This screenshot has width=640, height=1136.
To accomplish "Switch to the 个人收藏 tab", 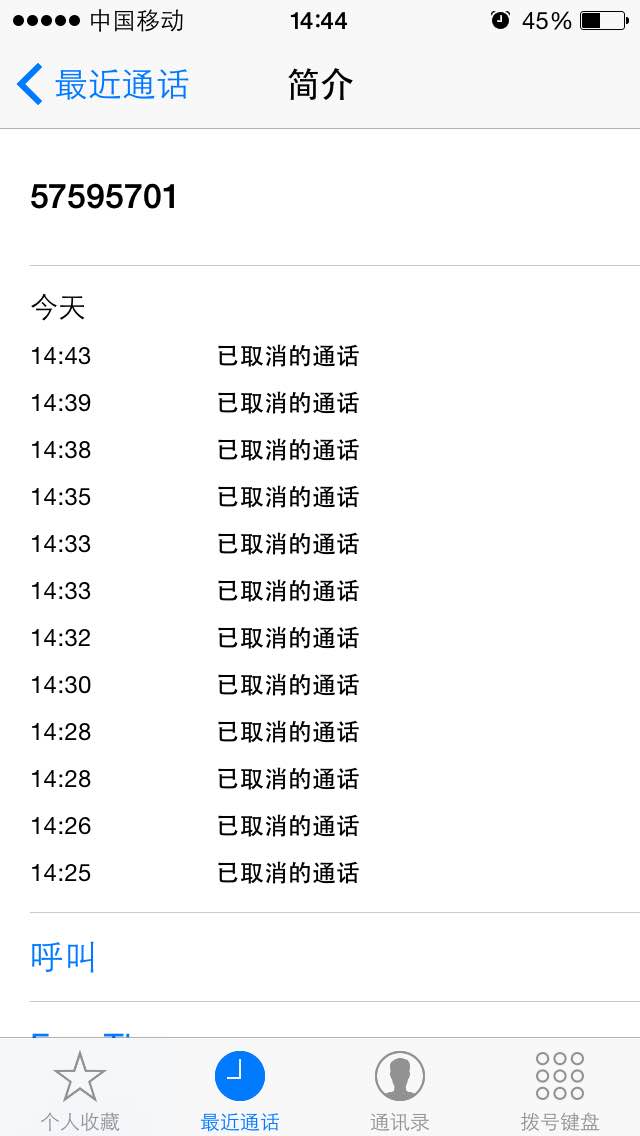I will click(80, 1090).
